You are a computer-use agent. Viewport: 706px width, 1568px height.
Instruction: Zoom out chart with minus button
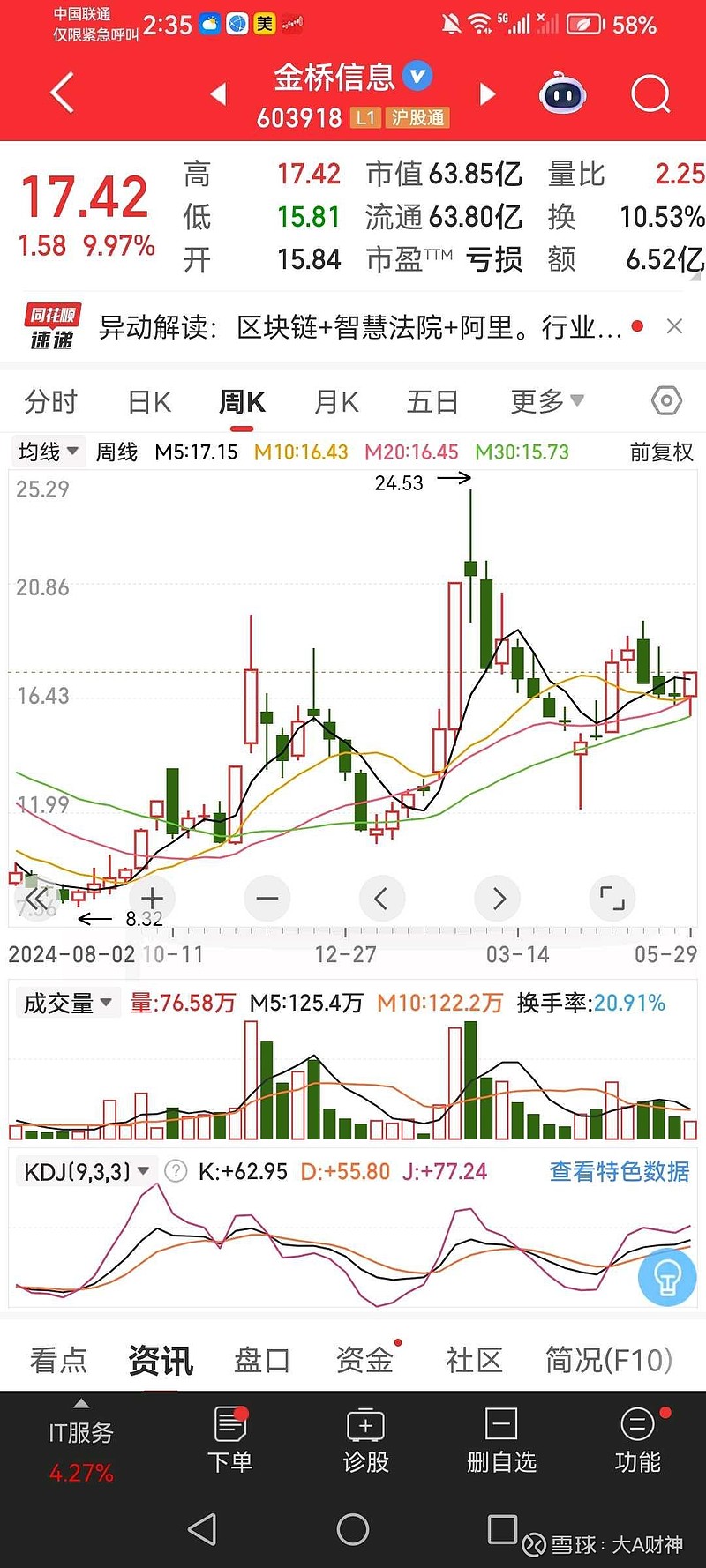click(267, 899)
